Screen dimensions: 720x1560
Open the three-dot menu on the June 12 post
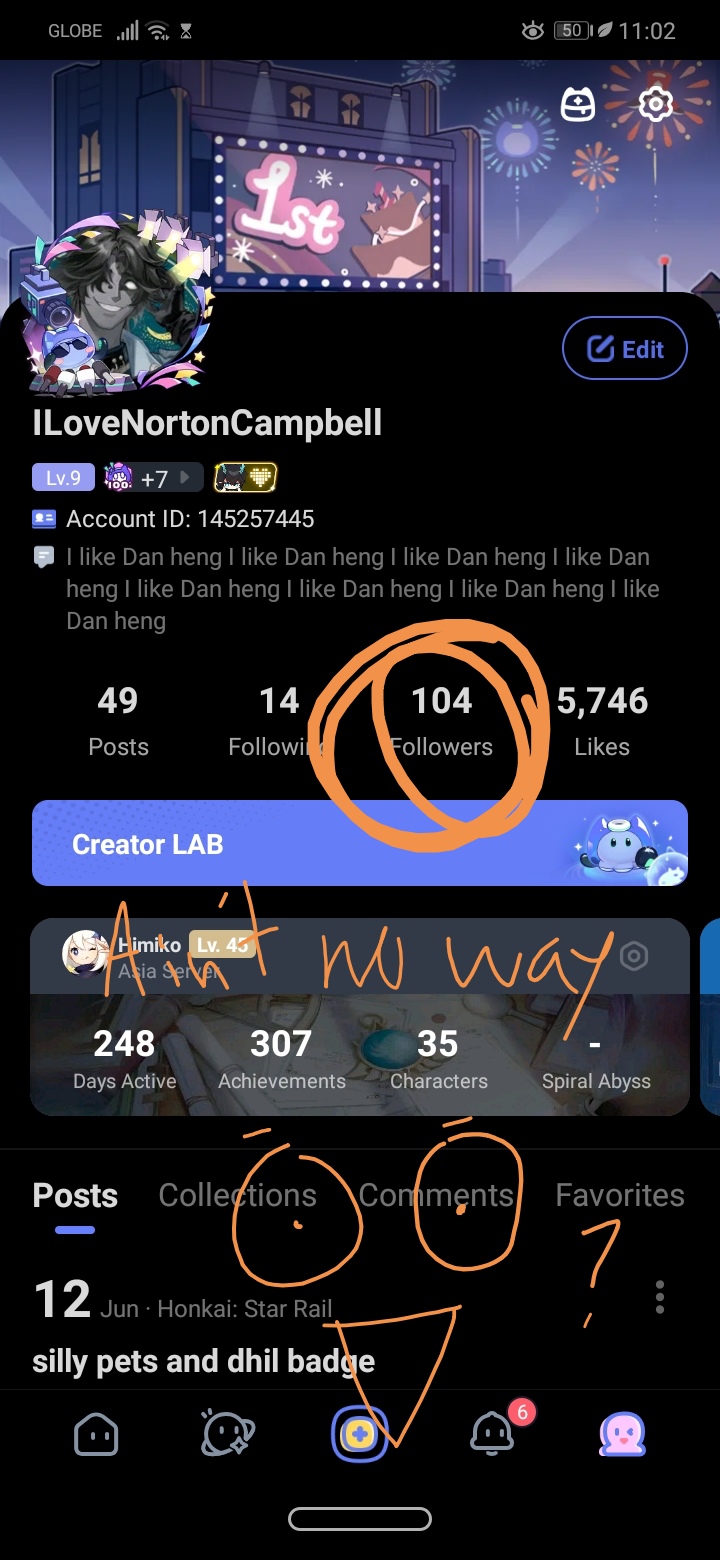pyautogui.click(x=660, y=1297)
